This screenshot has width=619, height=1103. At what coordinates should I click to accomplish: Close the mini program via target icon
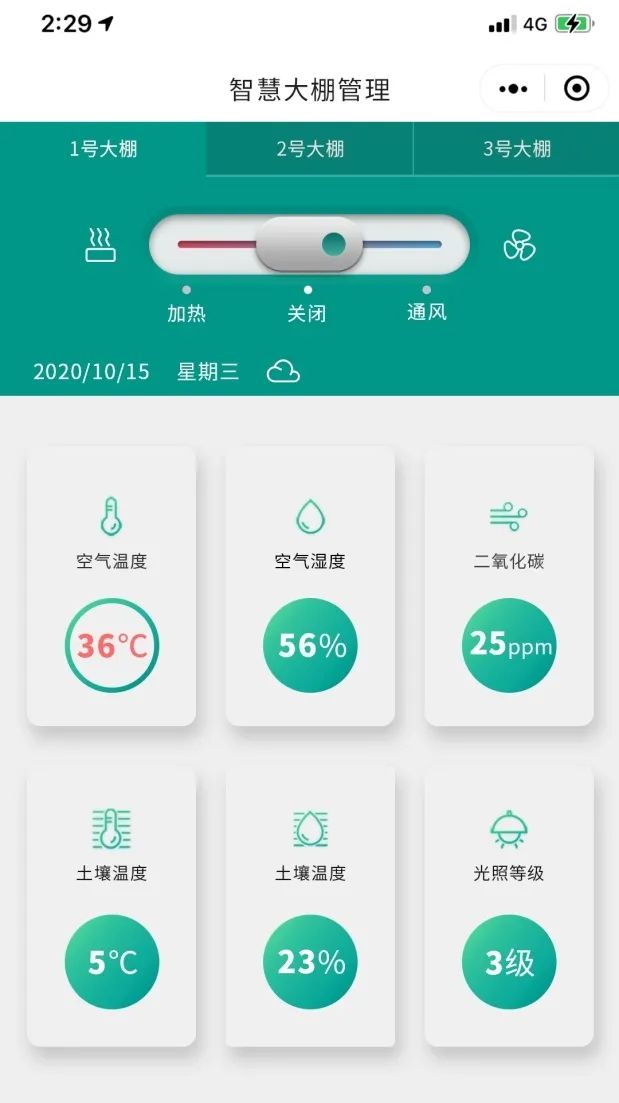pos(577,89)
